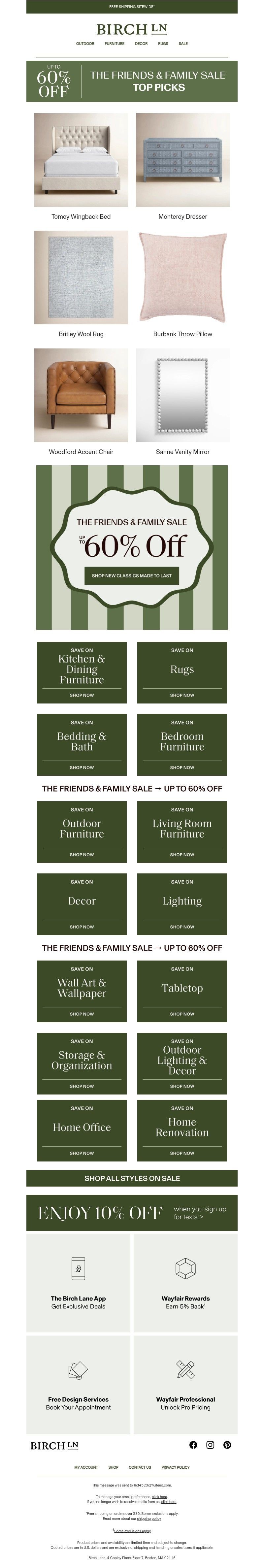Open the Furniture category in the header
Viewport: 264px width, 1568px height.
tap(115, 44)
